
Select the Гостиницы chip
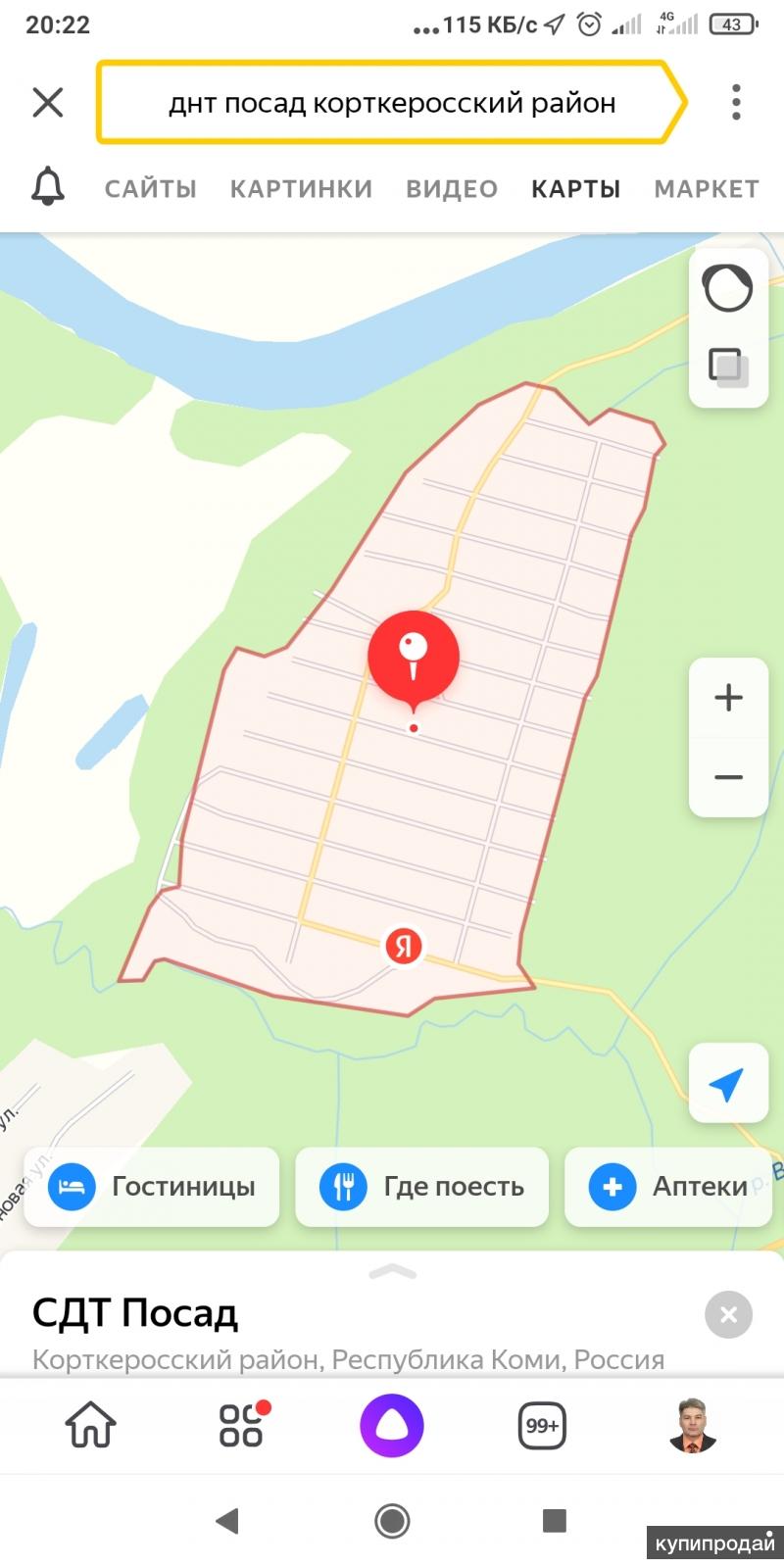click(152, 1187)
